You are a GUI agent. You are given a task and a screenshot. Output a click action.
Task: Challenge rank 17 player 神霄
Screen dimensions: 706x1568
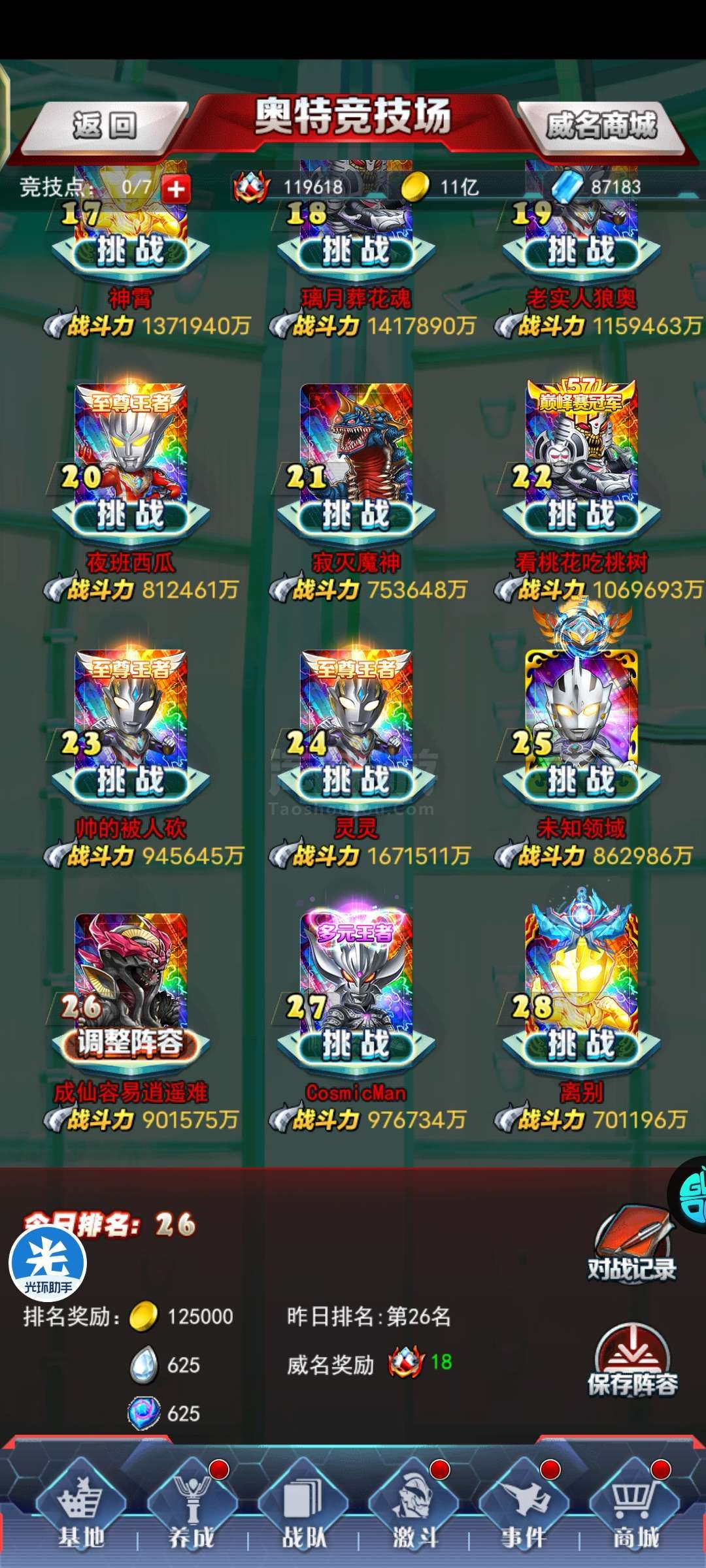(130, 252)
